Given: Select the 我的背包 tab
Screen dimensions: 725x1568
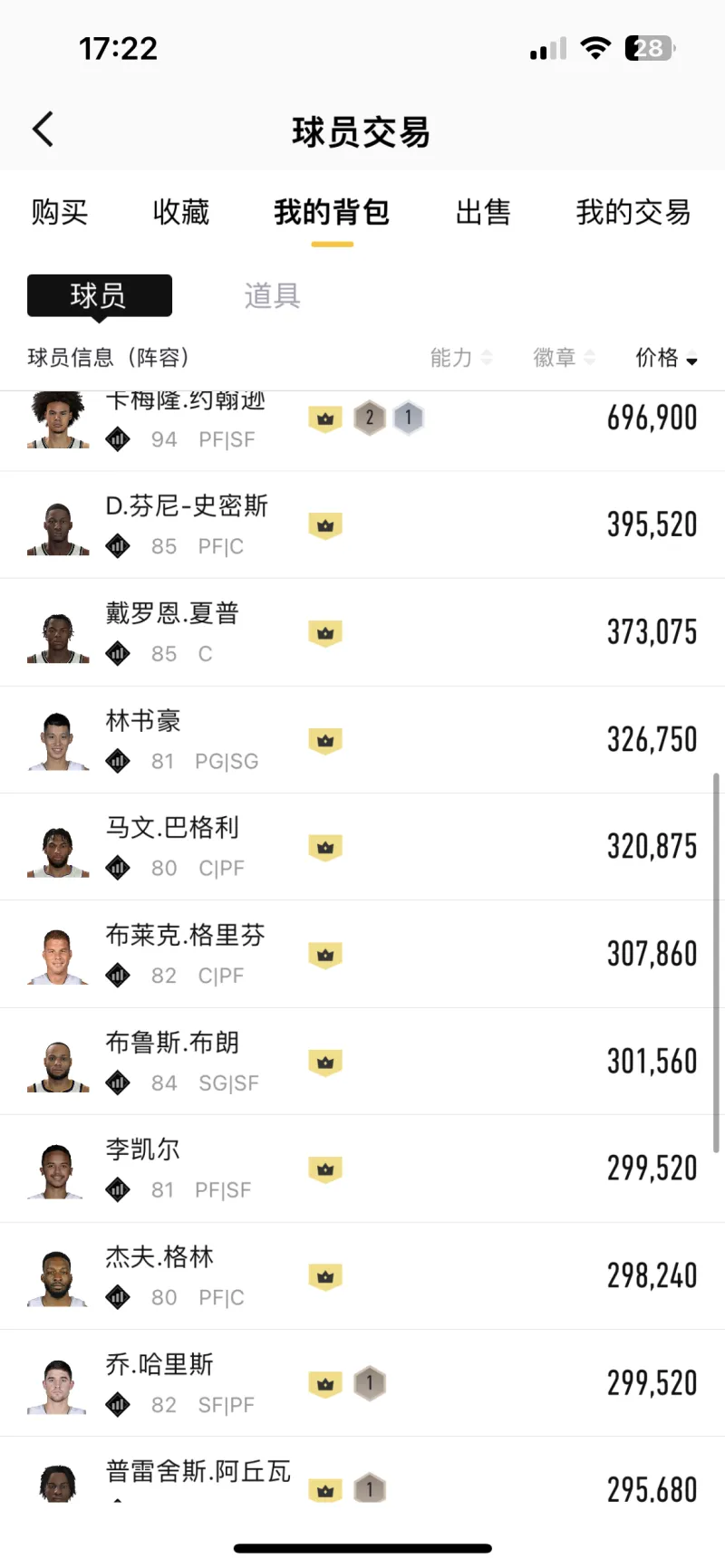Looking at the screenshot, I should (x=332, y=212).
